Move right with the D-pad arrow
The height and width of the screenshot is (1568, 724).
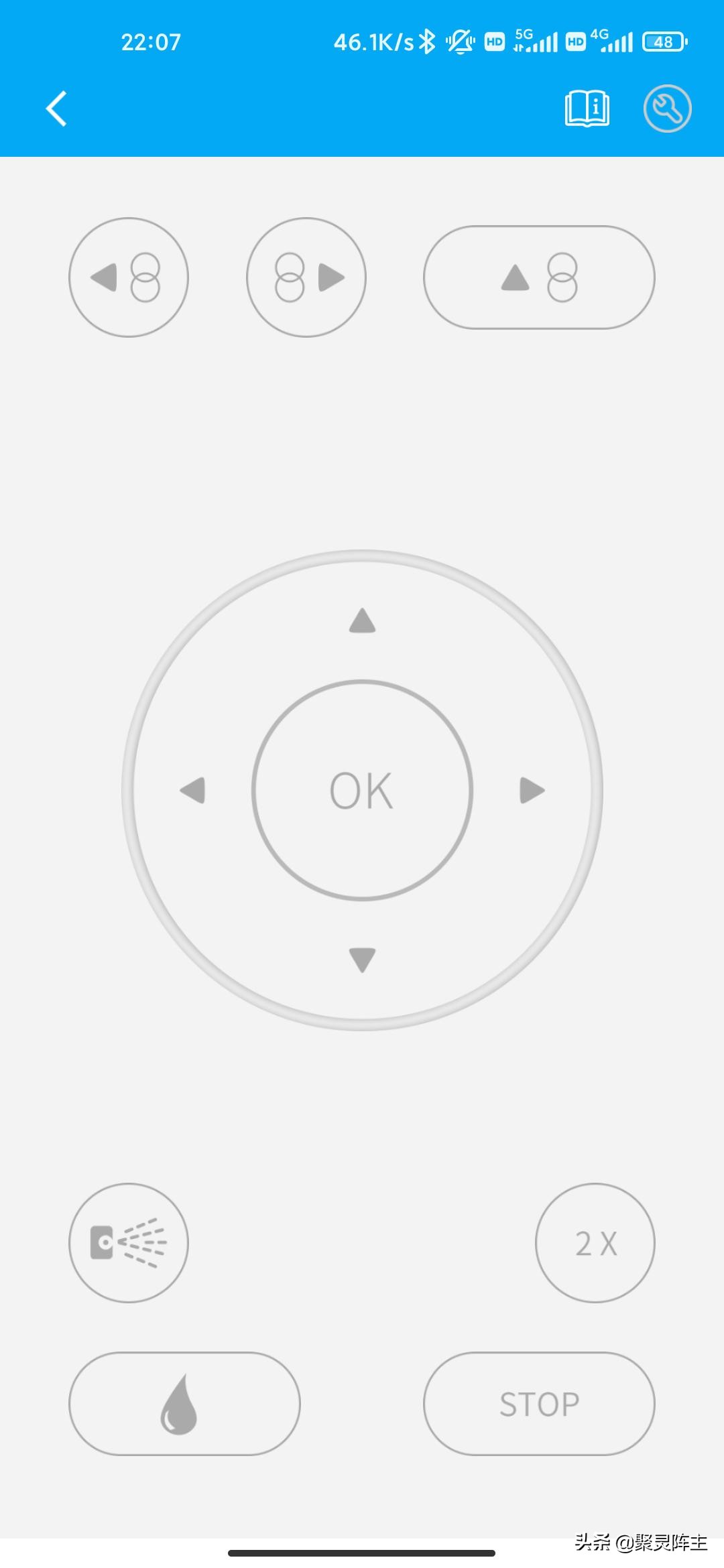coord(532,790)
